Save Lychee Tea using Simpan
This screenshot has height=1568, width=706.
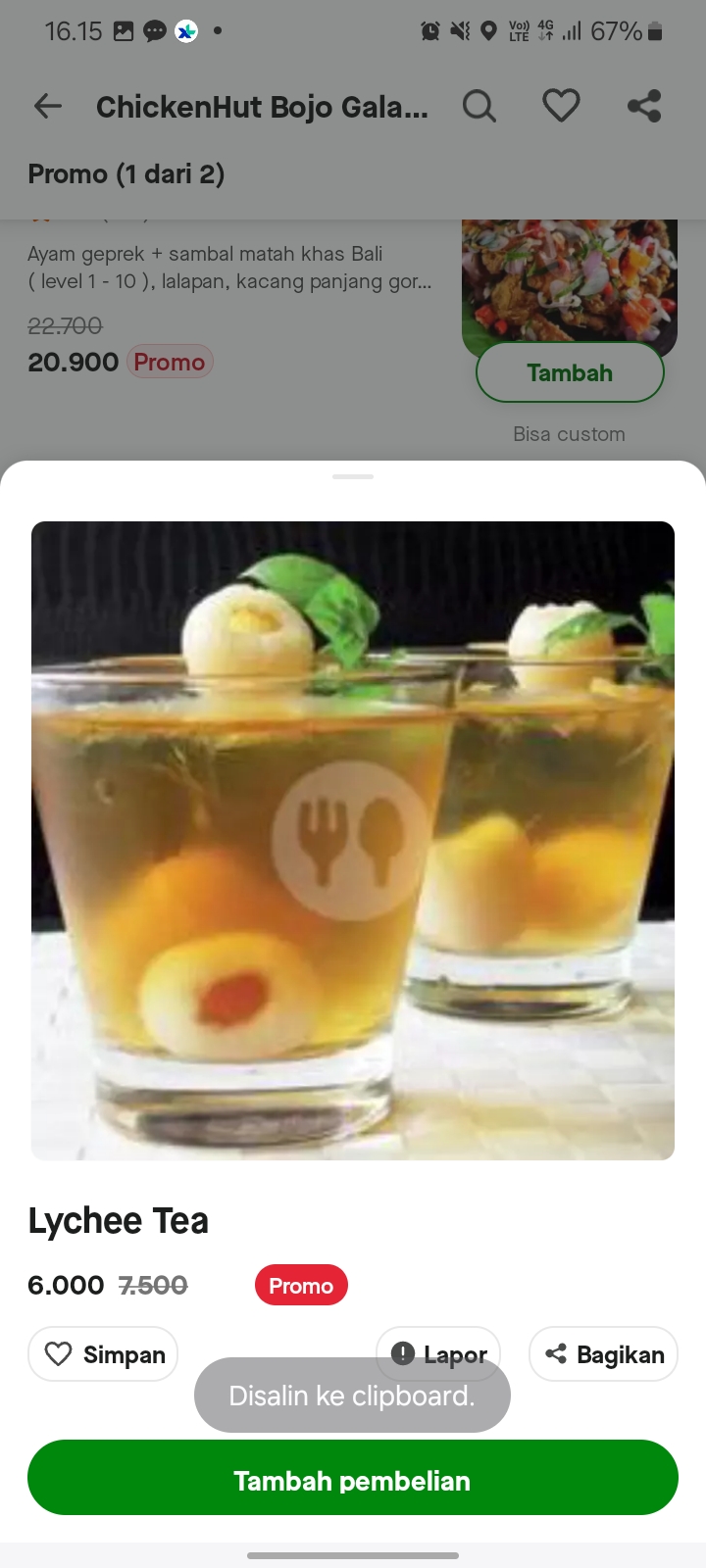[x=102, y=1353]
